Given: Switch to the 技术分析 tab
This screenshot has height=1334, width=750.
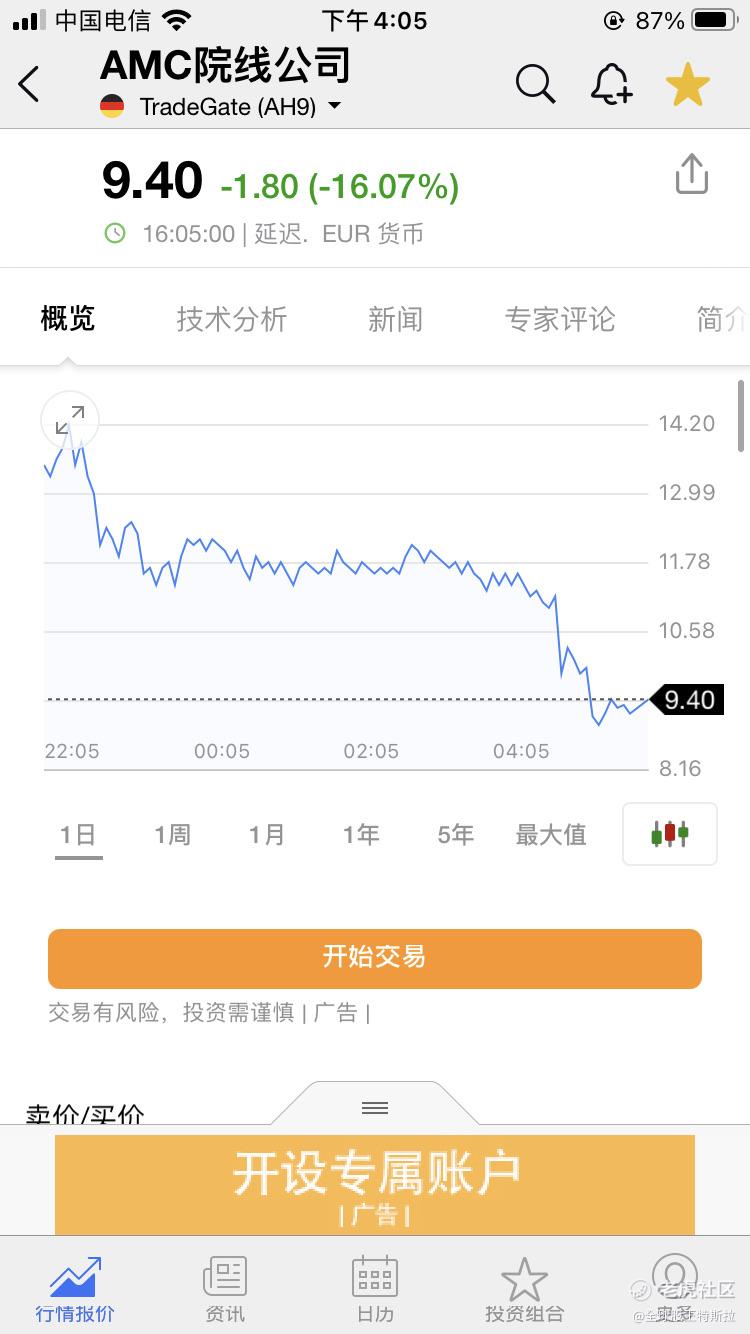Looking at the screenshot, I should tap(232, 319).
